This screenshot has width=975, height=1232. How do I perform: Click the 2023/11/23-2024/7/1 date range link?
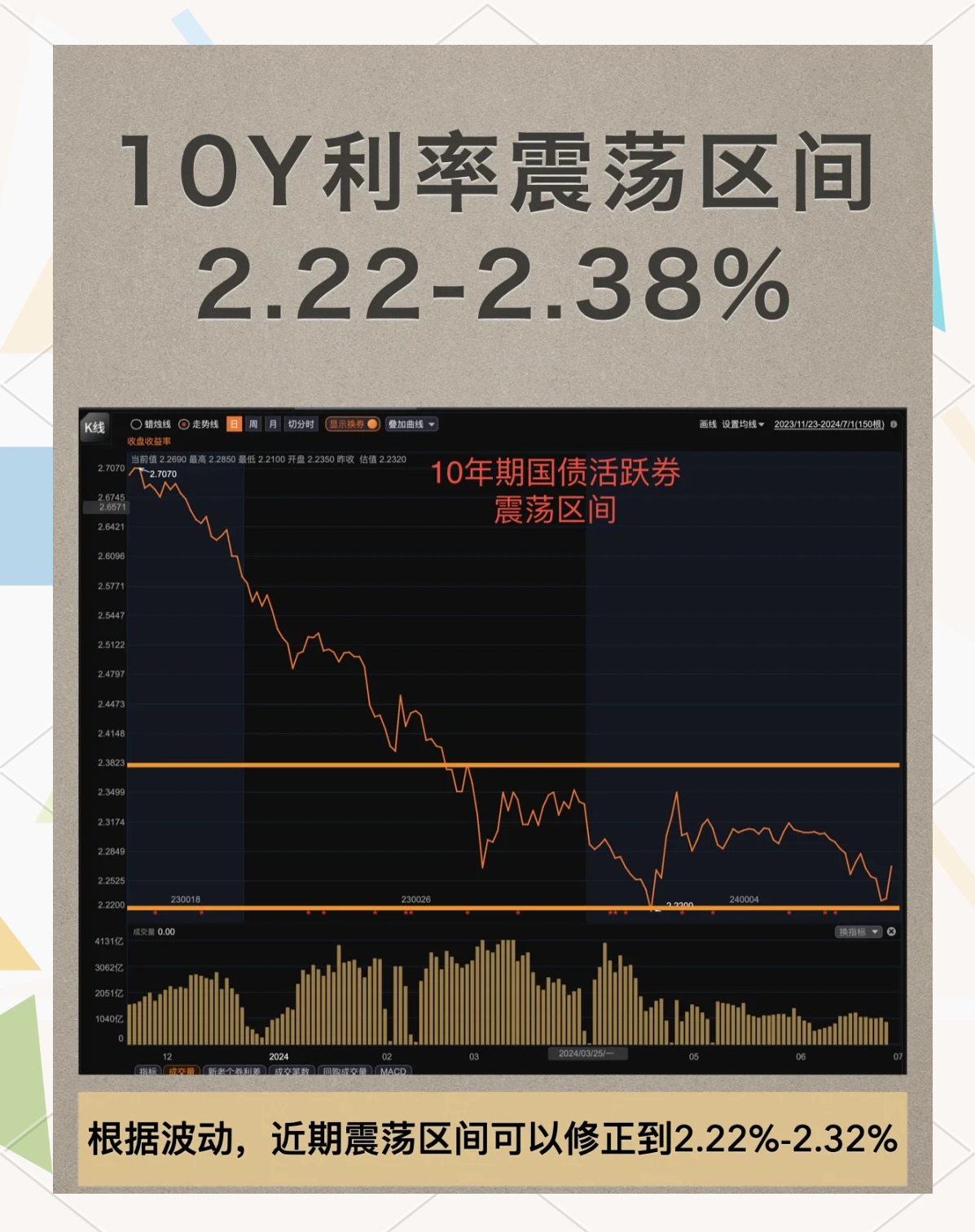pyautogui.click(x=829, y=425)
